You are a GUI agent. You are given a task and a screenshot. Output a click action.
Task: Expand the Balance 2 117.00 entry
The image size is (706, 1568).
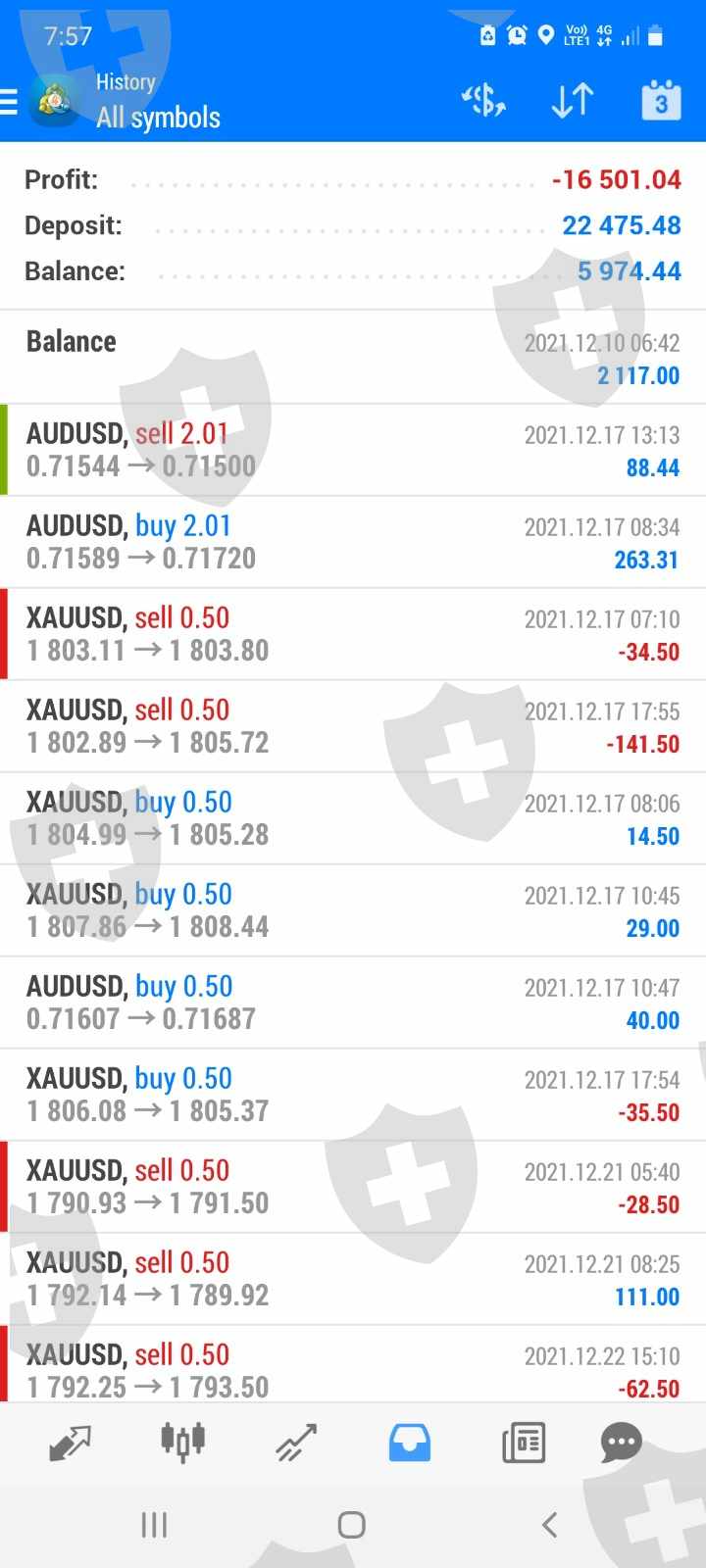[353, 358]
